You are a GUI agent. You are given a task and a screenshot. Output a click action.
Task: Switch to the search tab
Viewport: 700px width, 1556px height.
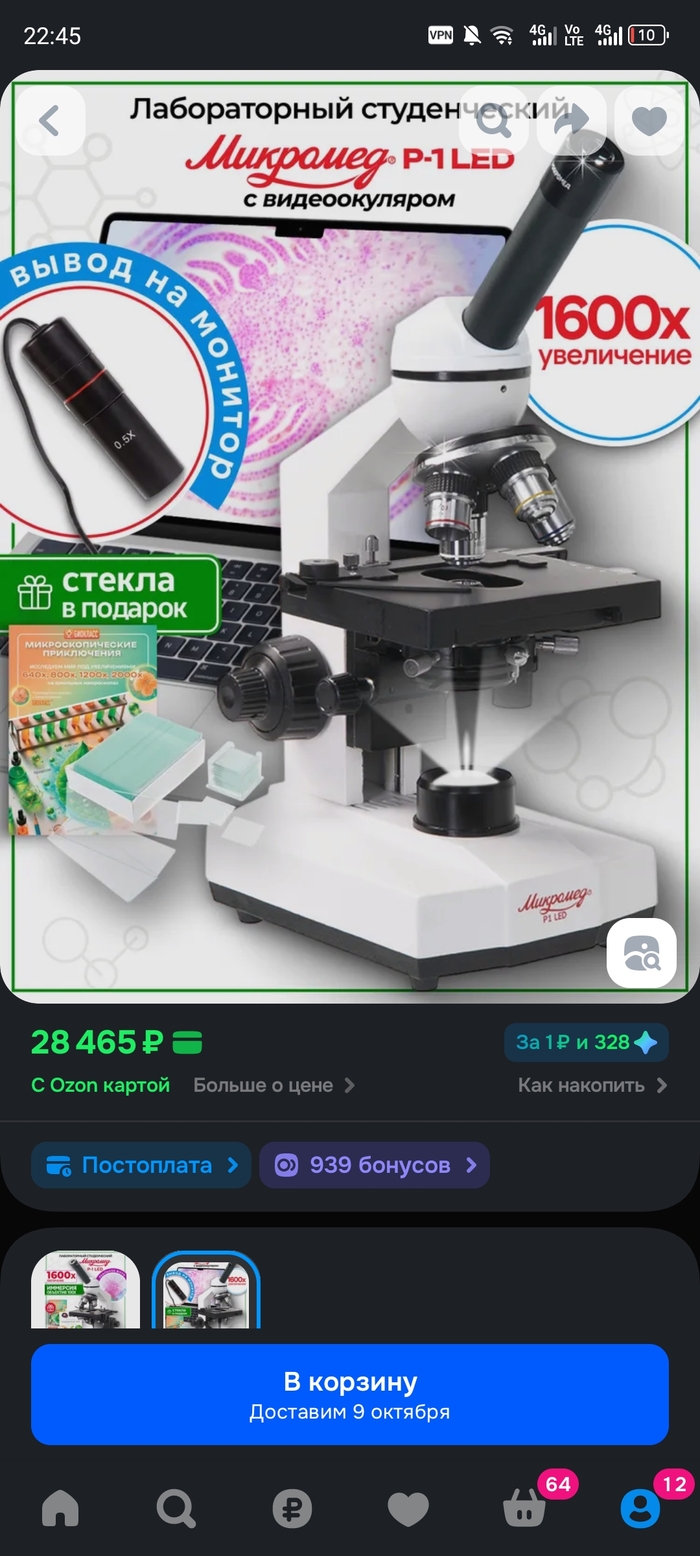176,1508
